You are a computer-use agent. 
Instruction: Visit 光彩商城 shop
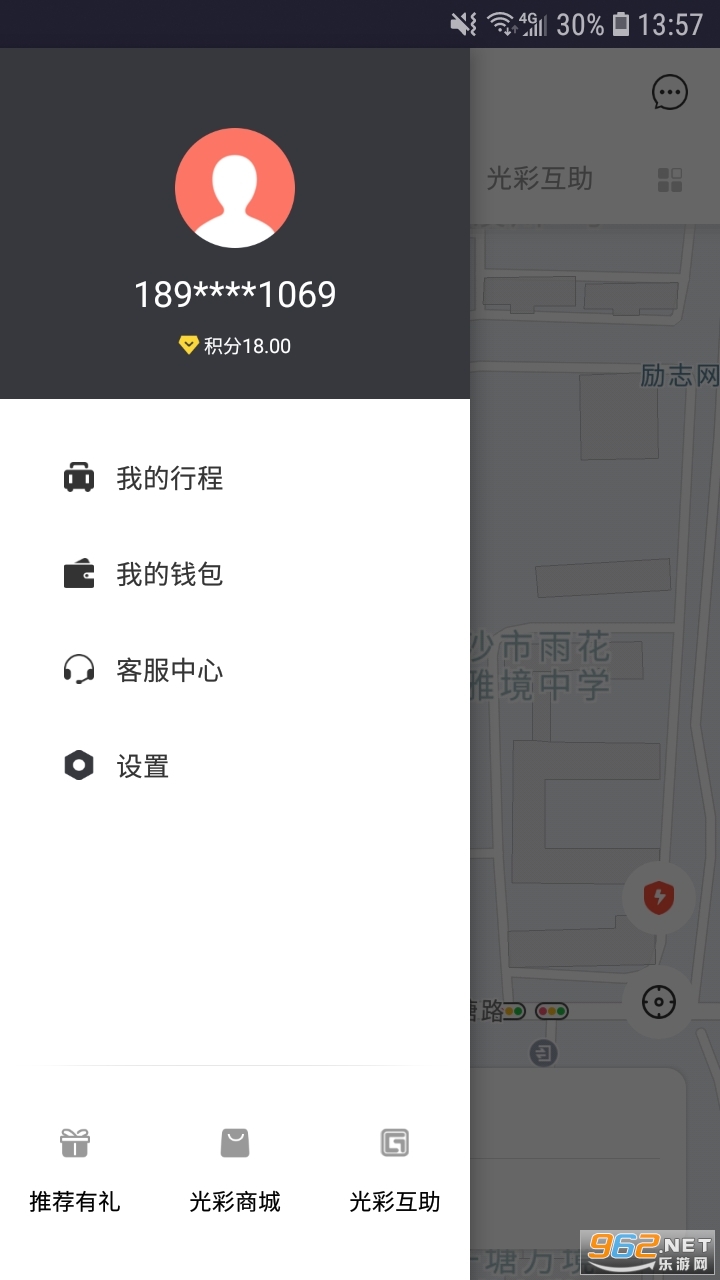[235, 1168]
